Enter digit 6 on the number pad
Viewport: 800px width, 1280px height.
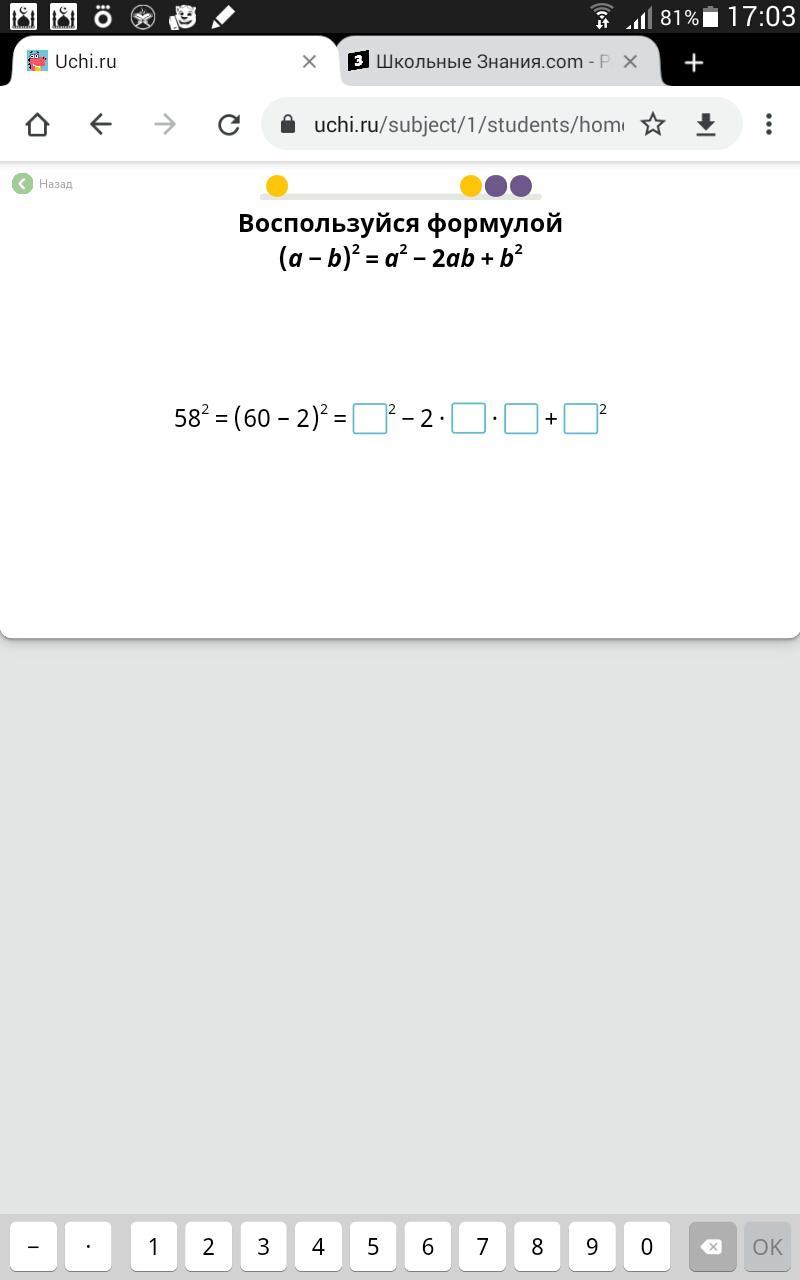coord(428,1247)
